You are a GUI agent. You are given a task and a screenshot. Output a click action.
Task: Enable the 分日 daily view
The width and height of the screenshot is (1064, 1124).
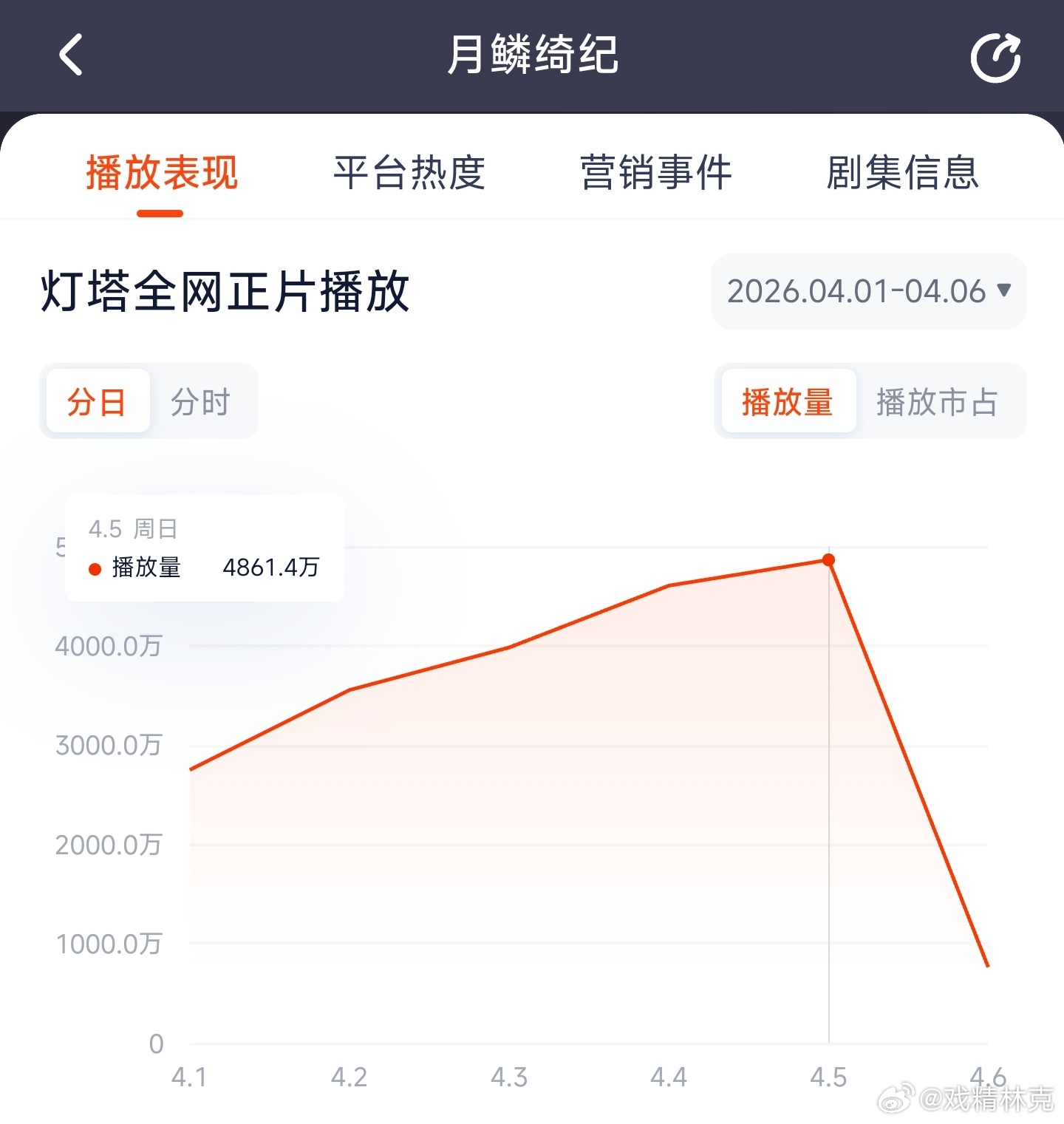(x=98, y=401)
